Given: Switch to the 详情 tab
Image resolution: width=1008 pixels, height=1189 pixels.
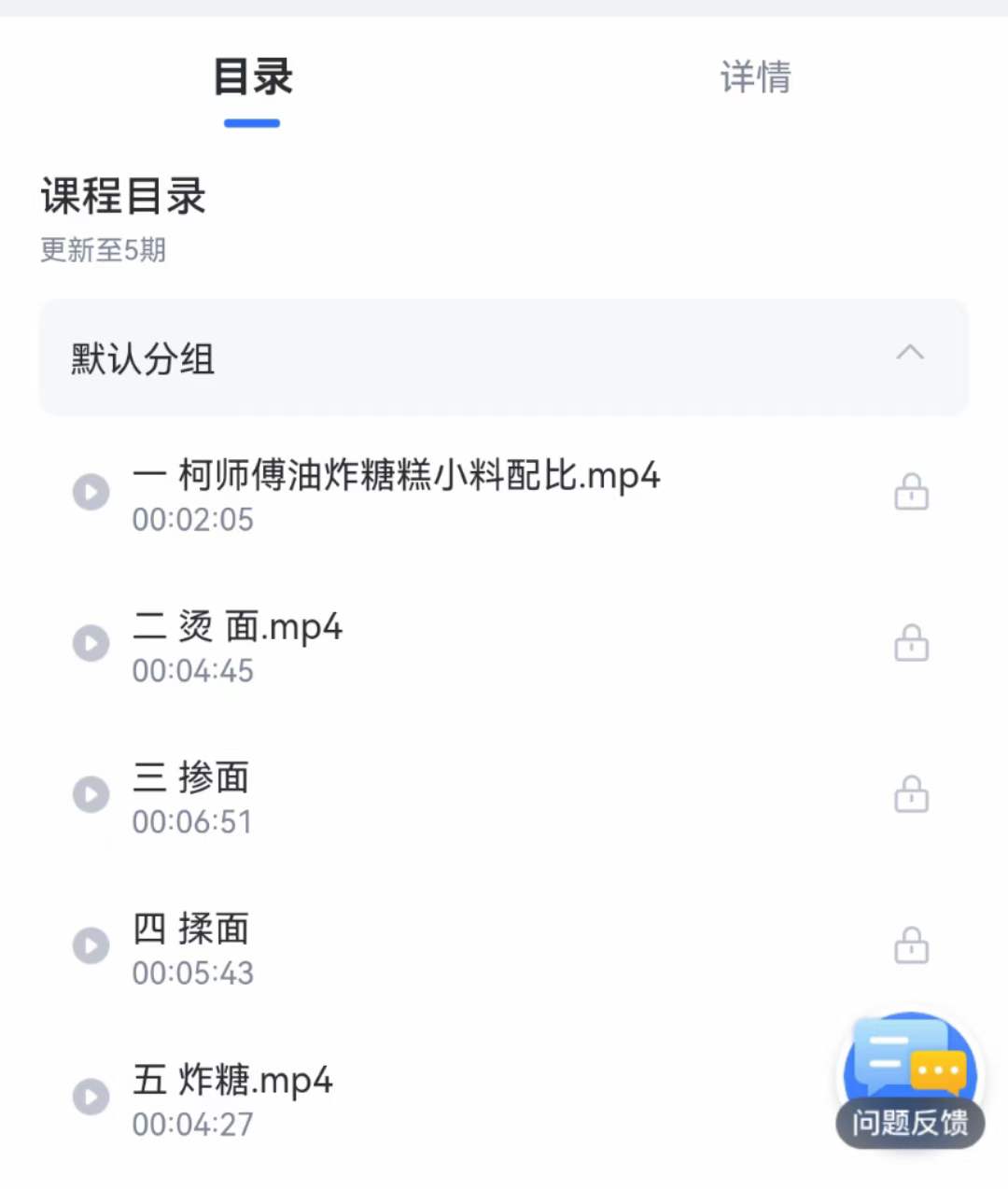Looking at the screenshot, I should pyautogui.click(x=756, y=77).
